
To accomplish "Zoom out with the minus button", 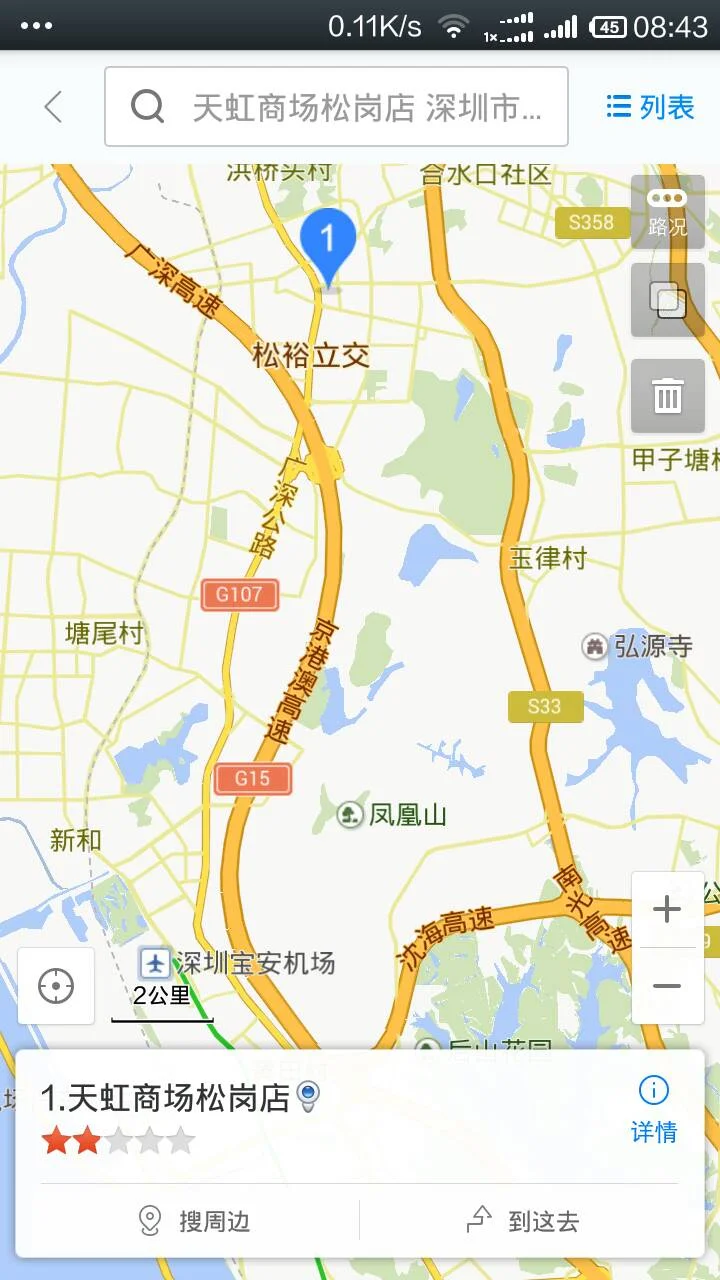I will pos(667,986).
